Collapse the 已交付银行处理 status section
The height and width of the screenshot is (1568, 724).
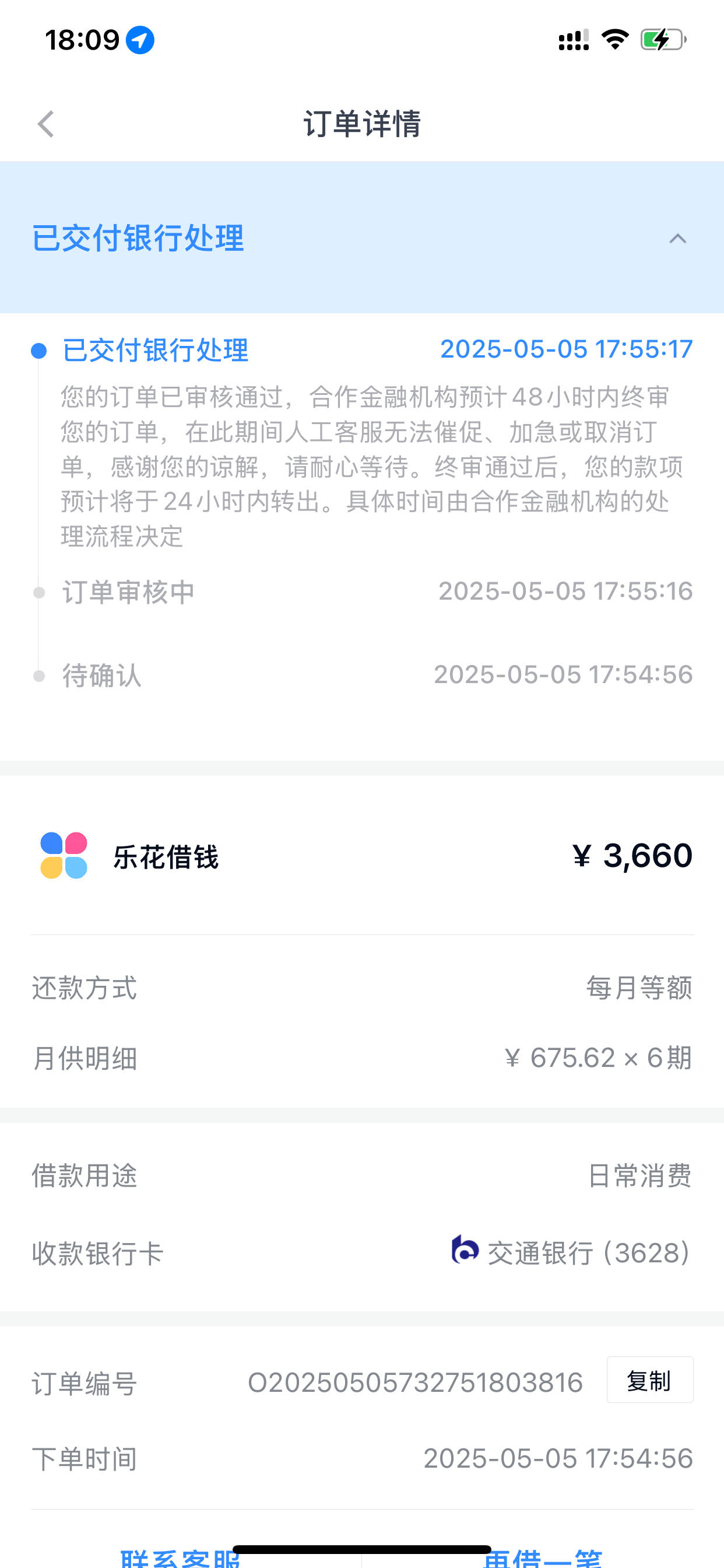[678, 239]
